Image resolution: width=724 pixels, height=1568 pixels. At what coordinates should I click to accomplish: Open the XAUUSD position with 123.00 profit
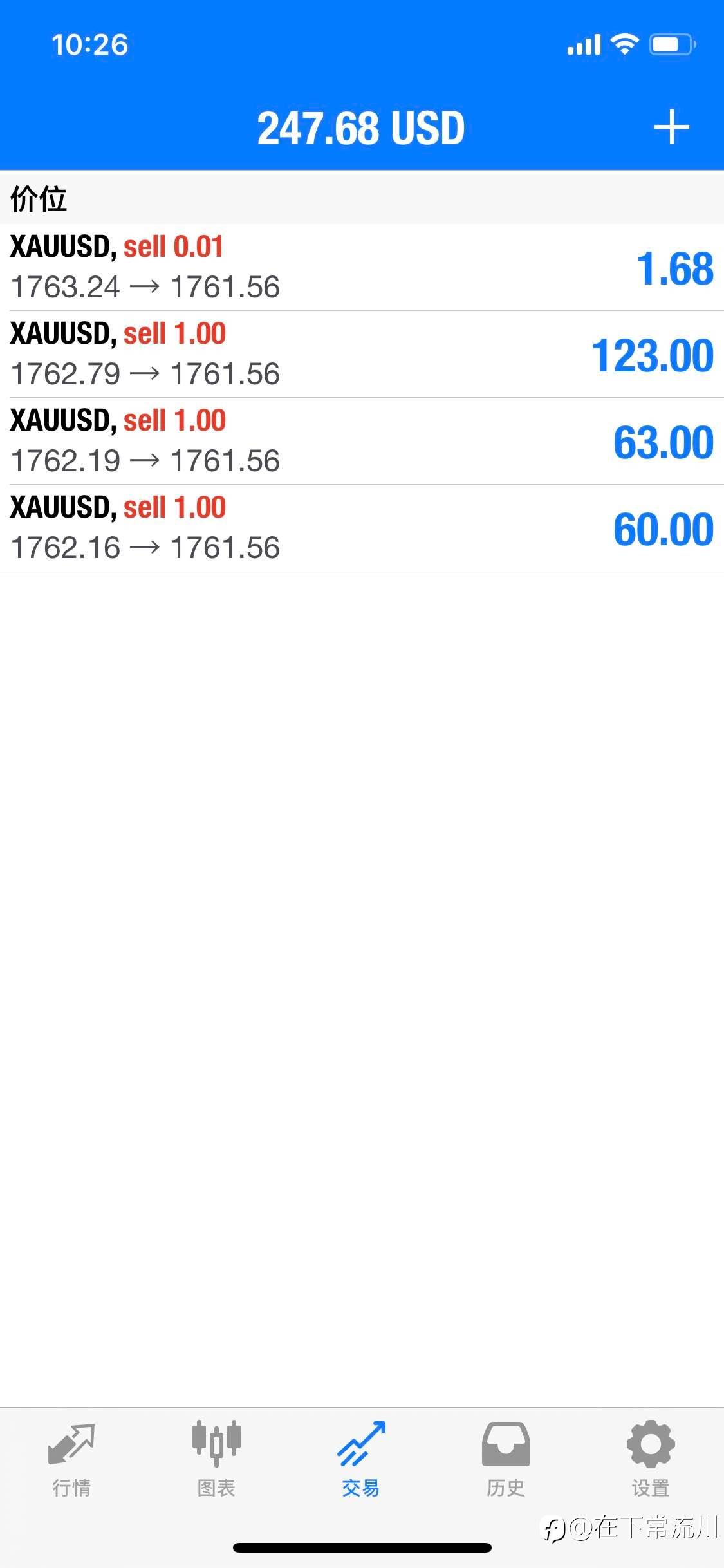[362, 354]
